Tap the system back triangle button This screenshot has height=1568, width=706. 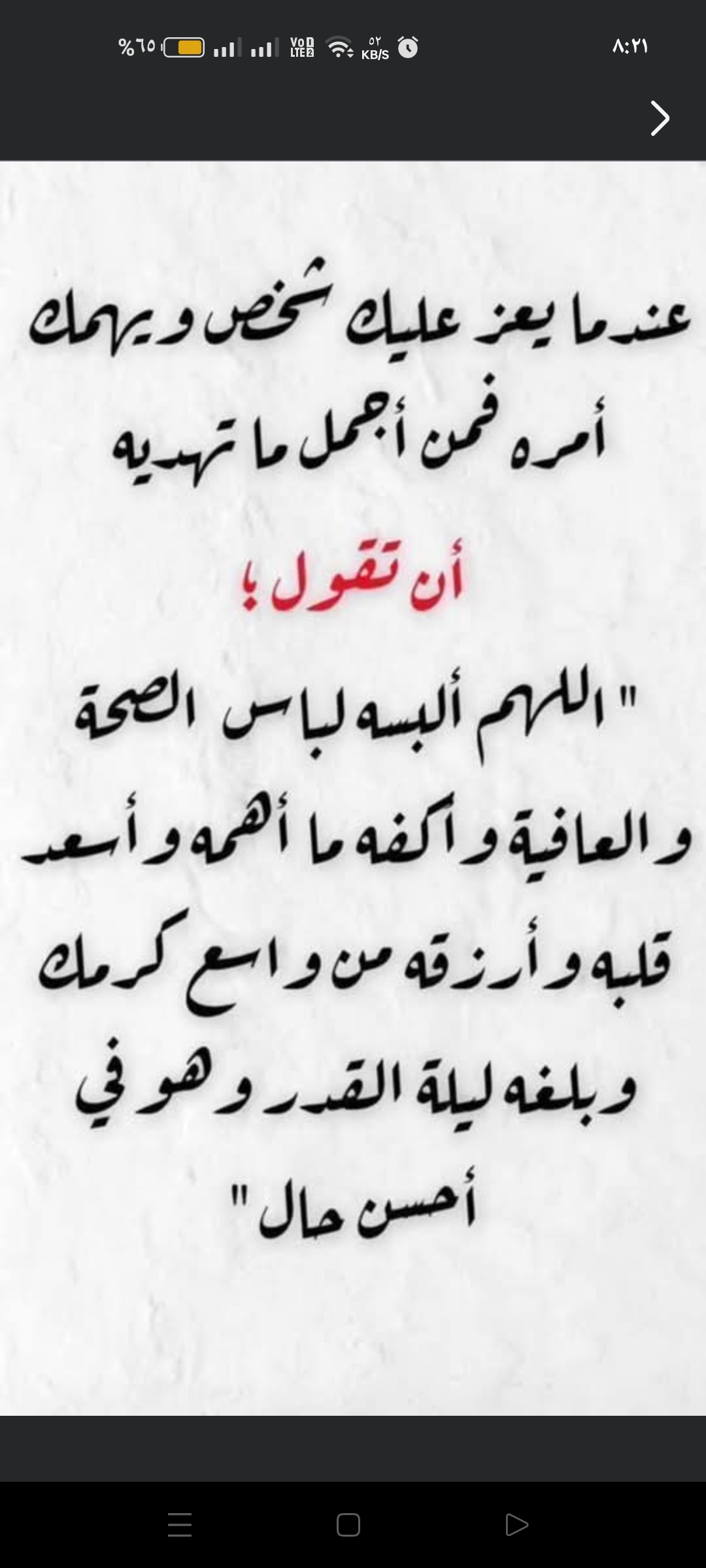point(516,1524)
